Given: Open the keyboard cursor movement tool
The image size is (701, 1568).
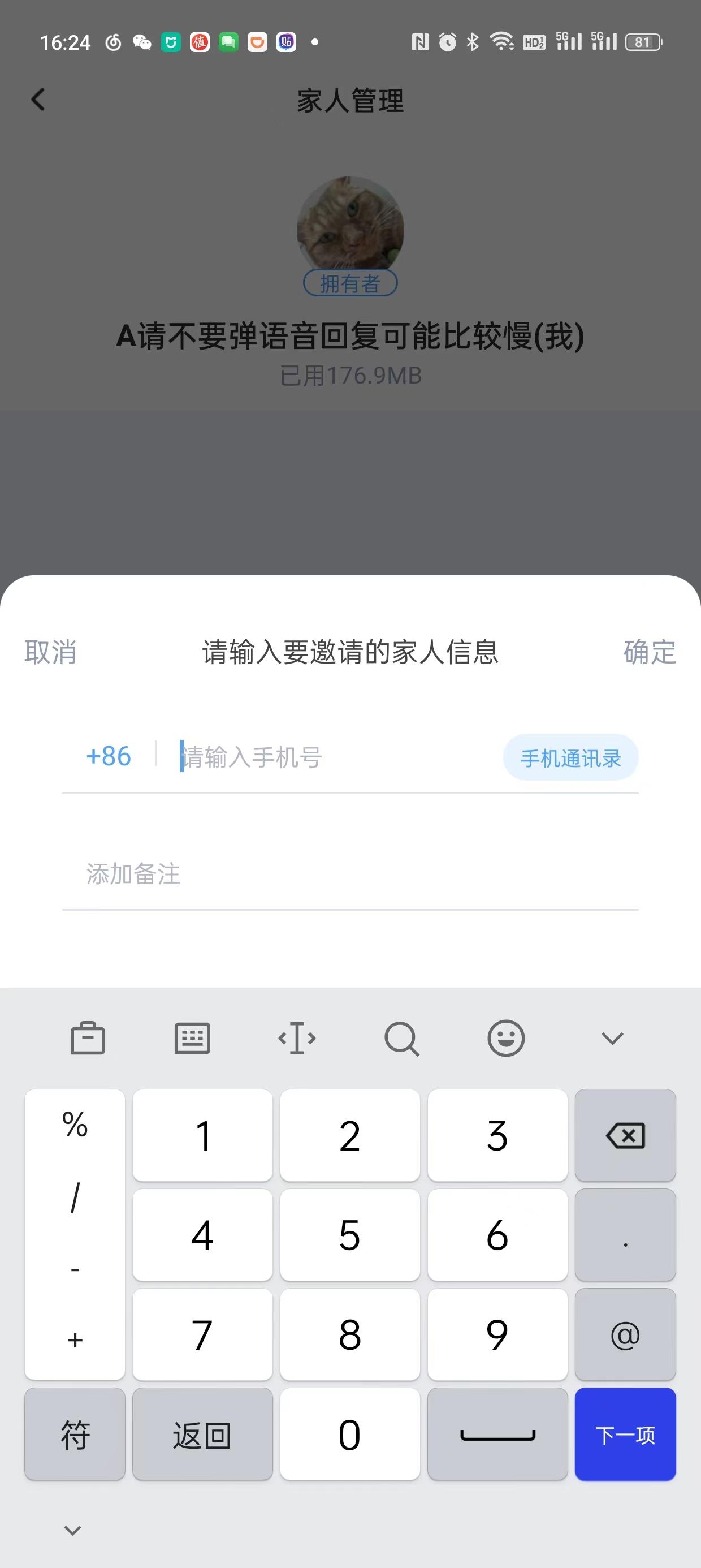Looking at the screenshot, I should coord(297,1038).
